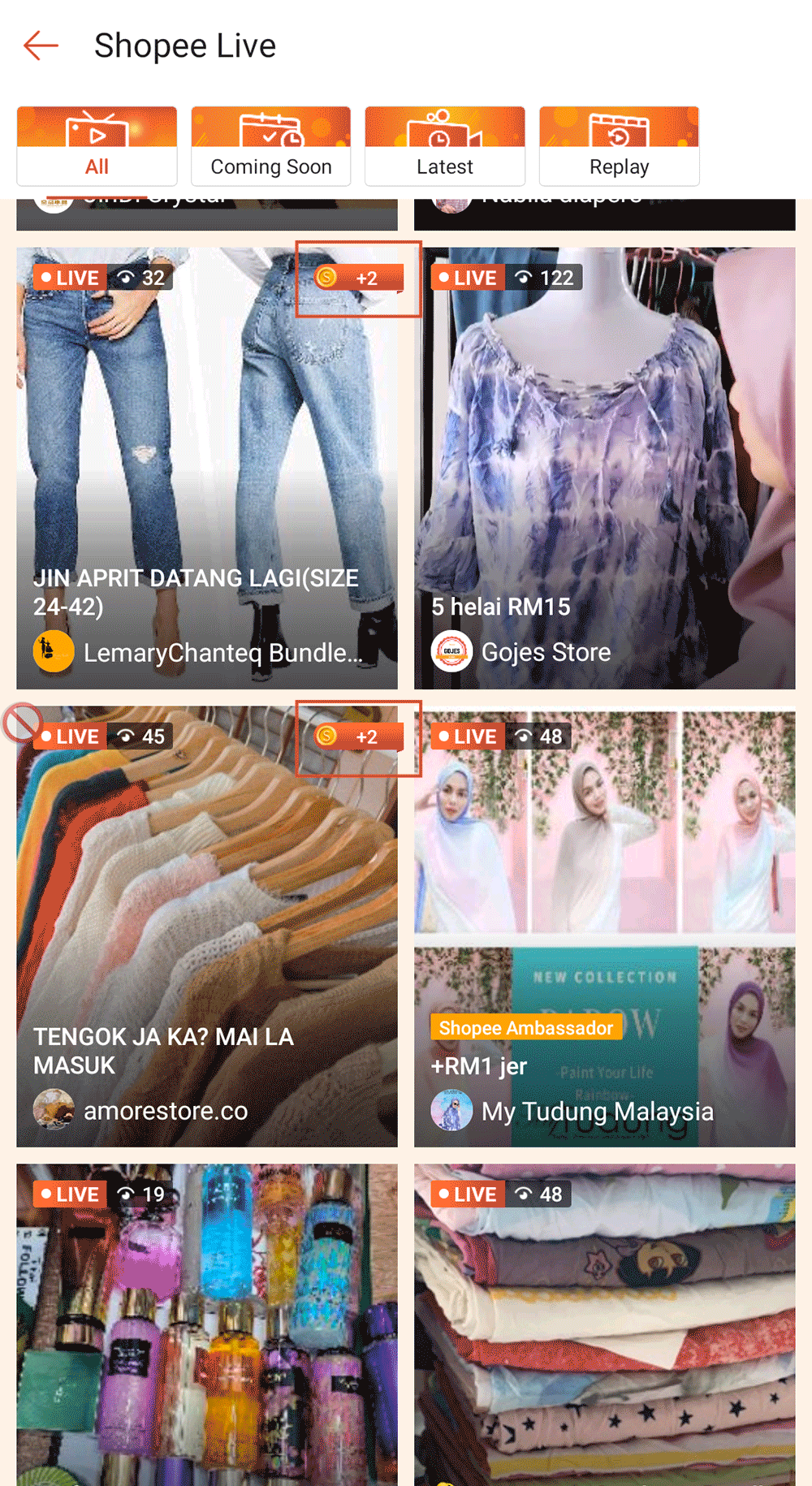Watch the perfume bottles livestream with 19 viewers
Screen dimensions: 812x1486
207,1324
